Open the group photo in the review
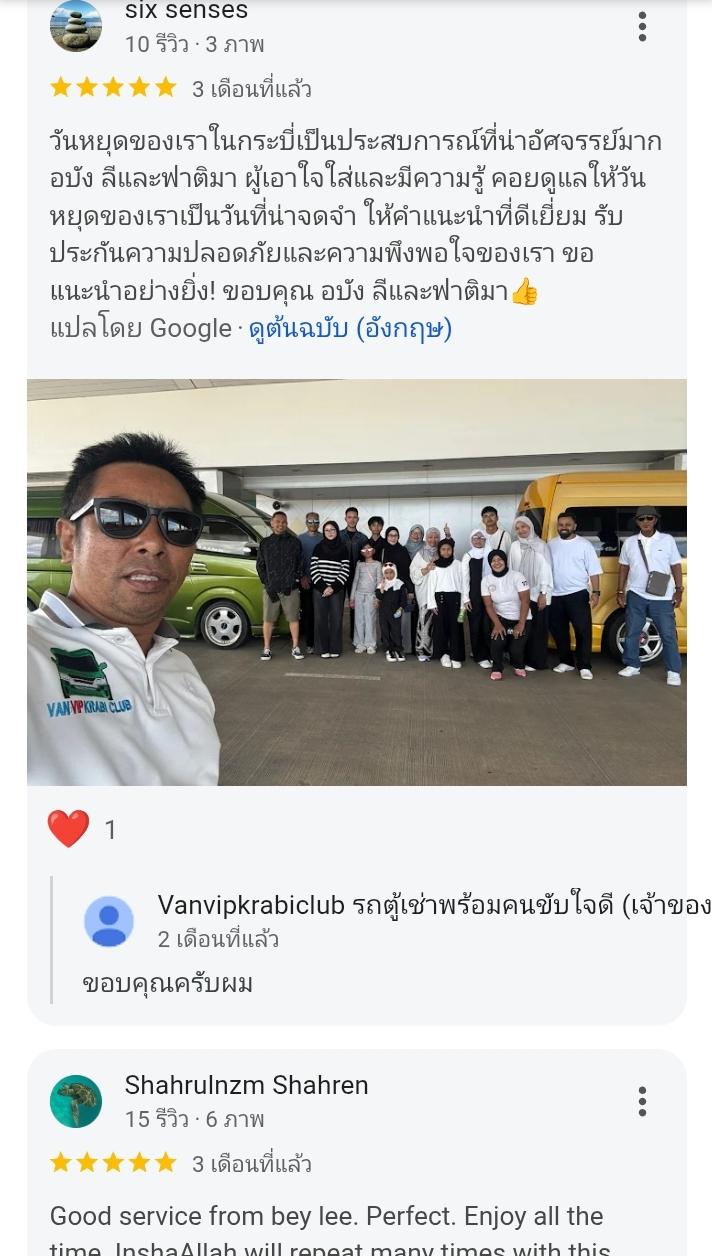 tap(356, 582)
